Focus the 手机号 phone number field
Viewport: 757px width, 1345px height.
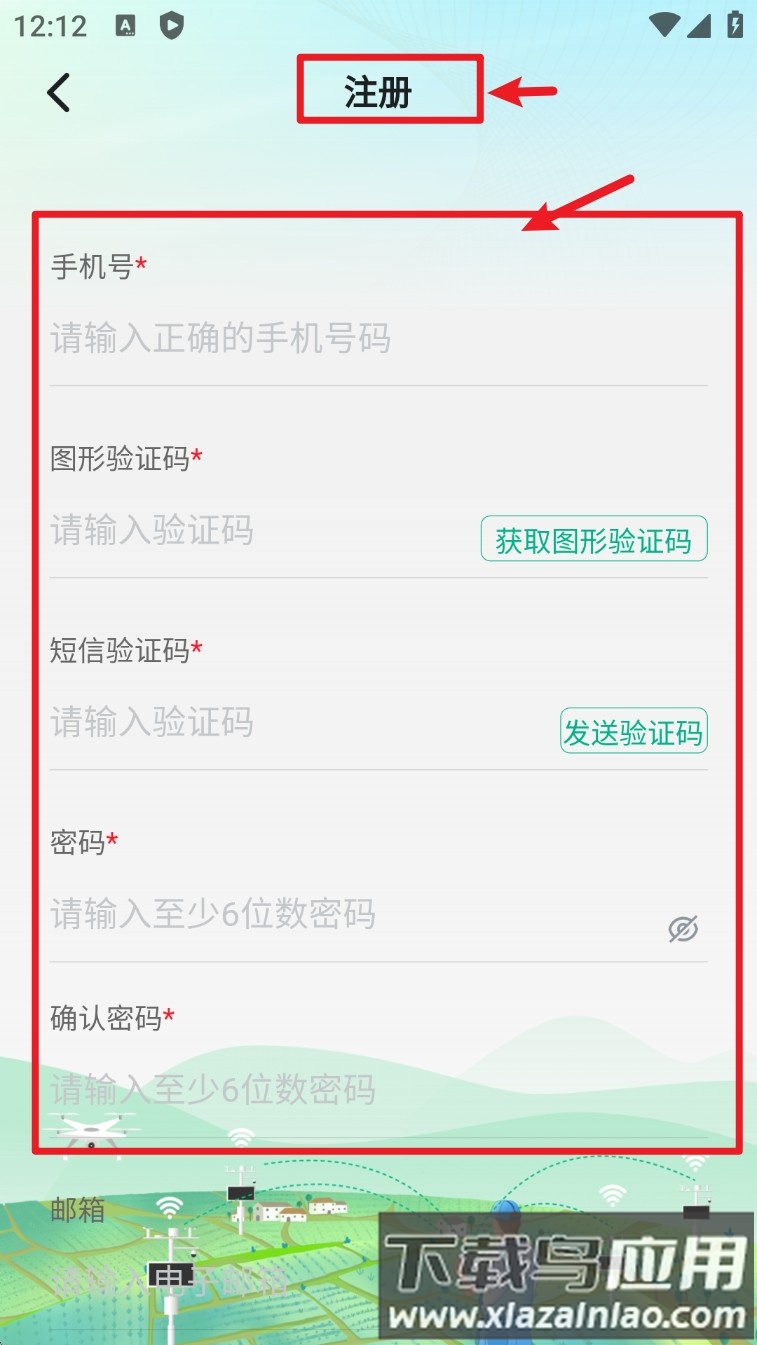click(378, 339)
